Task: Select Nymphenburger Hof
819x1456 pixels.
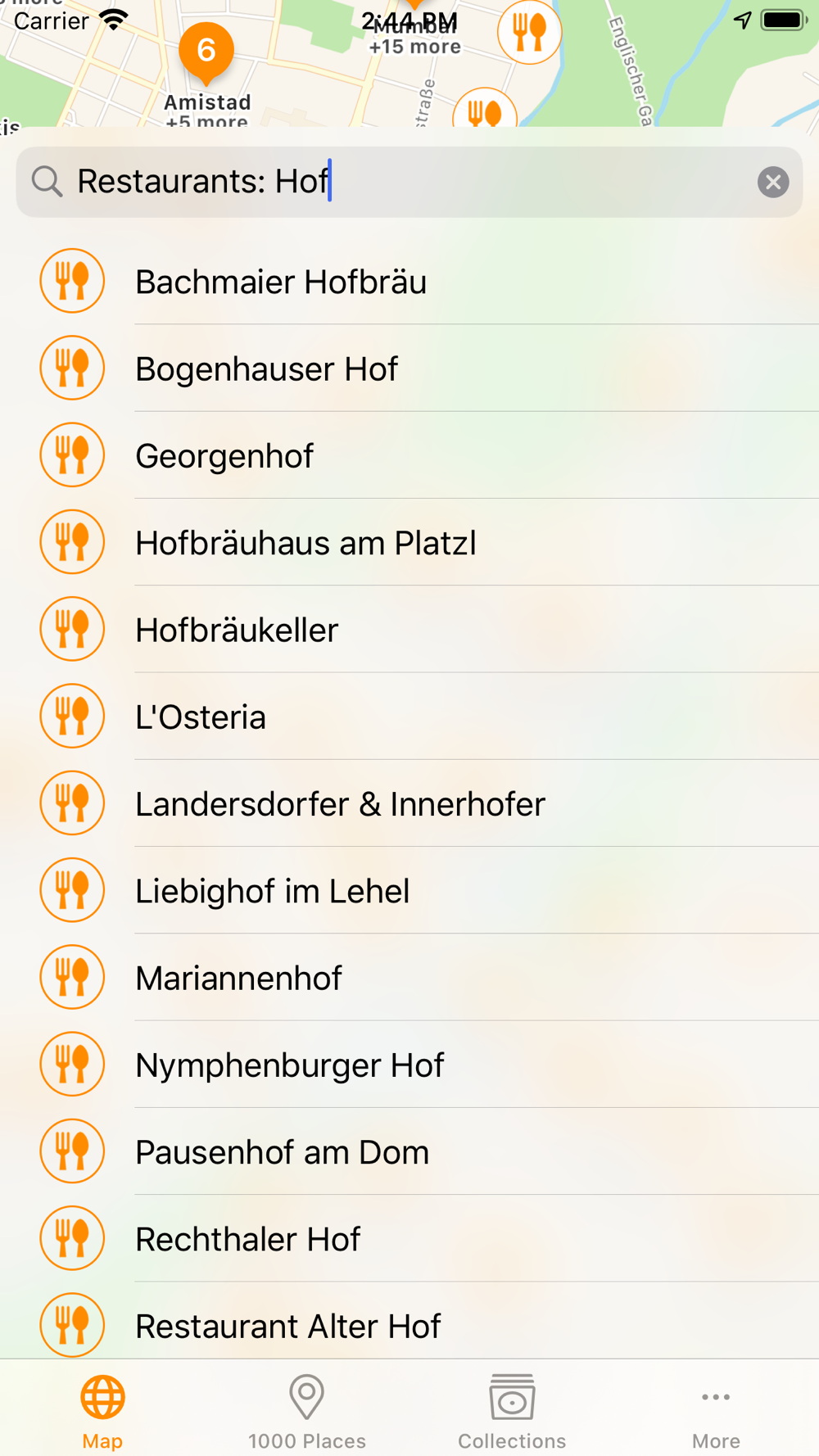Action: point(409,1065)
